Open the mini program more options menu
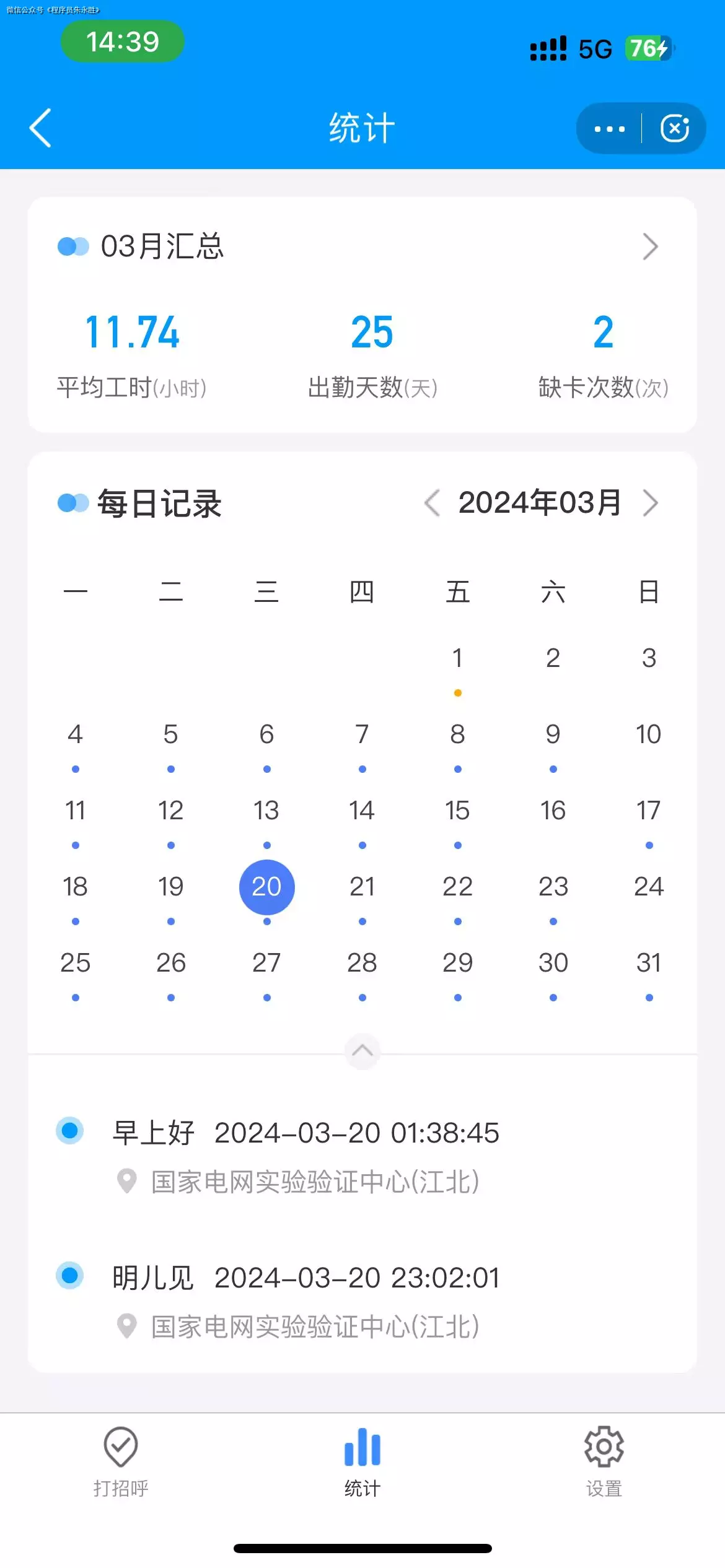The image size is (725, 1568). coord(610,129)
